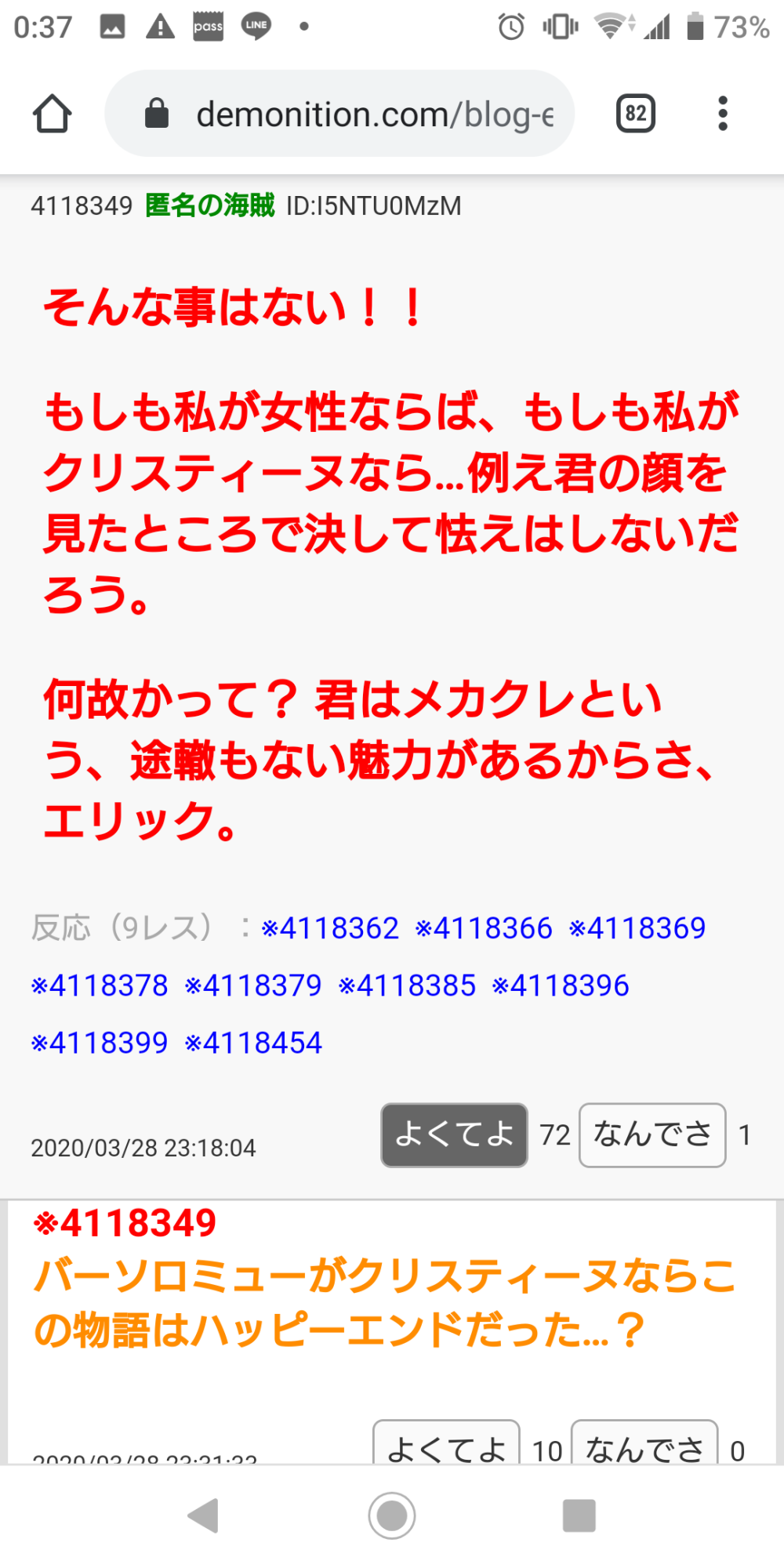The image size is (784, 1568).
Task: Open reply link ※4118379
Action: pos(253,985)
